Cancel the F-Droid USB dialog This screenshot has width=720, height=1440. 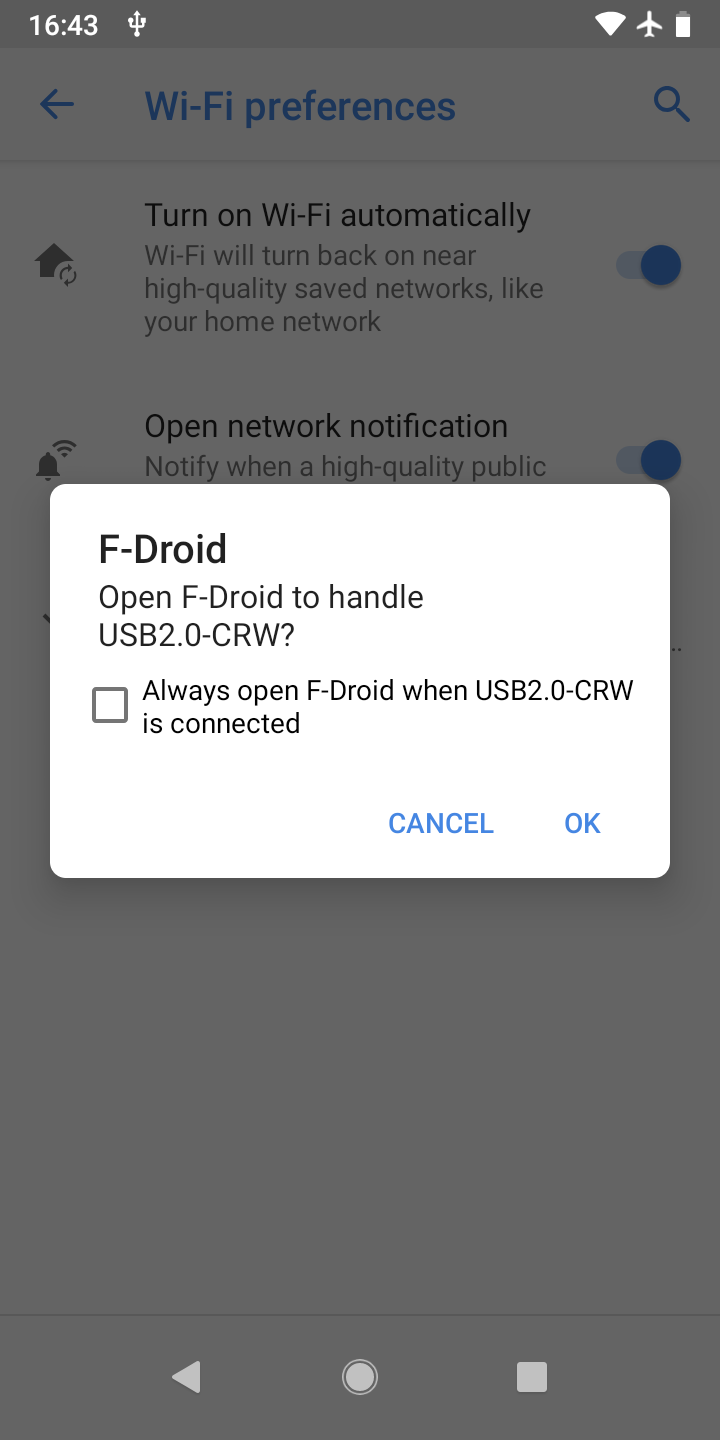(440, 823)
